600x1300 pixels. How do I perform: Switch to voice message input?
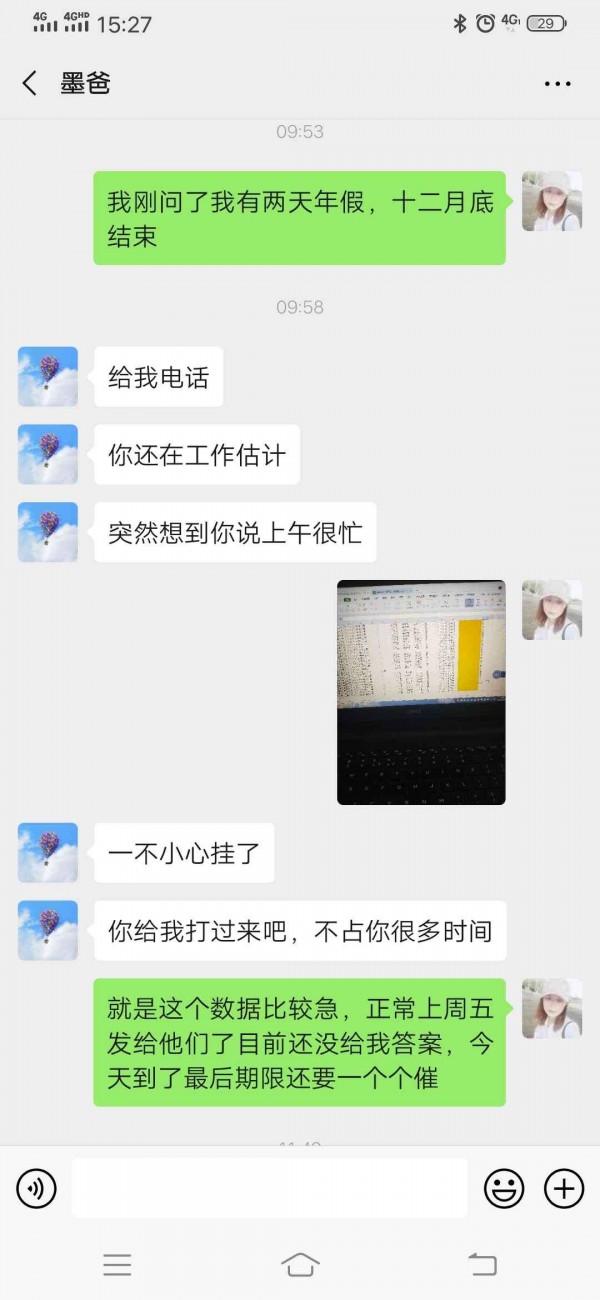[37, 1189]
